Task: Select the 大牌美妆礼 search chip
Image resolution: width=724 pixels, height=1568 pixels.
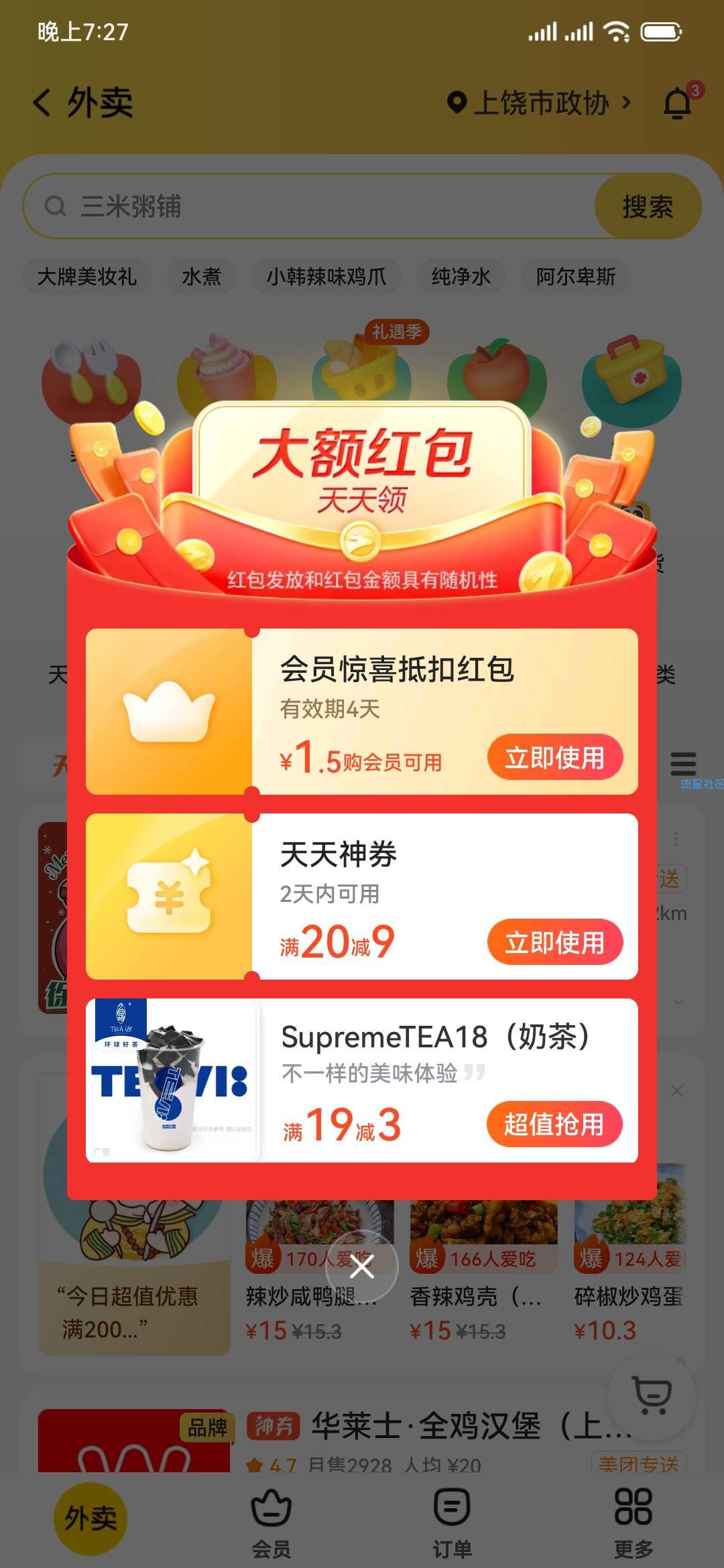Action: (87, 277)
